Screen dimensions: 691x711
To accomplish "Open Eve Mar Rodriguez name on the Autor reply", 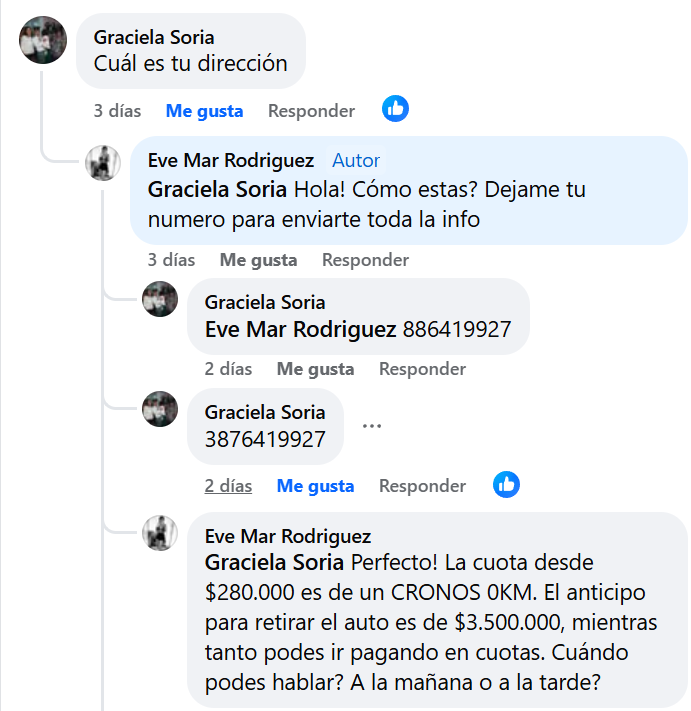I will pos(230,161).
